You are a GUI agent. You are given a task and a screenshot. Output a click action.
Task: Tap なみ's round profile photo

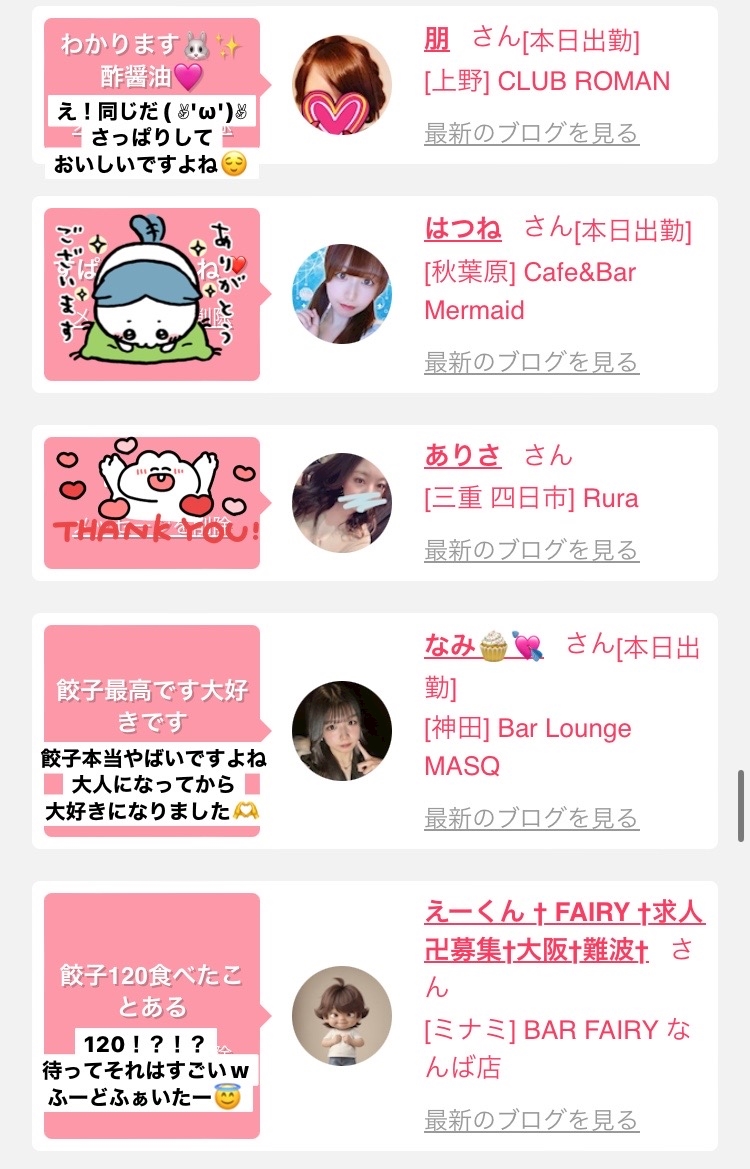tap(341, 731)
